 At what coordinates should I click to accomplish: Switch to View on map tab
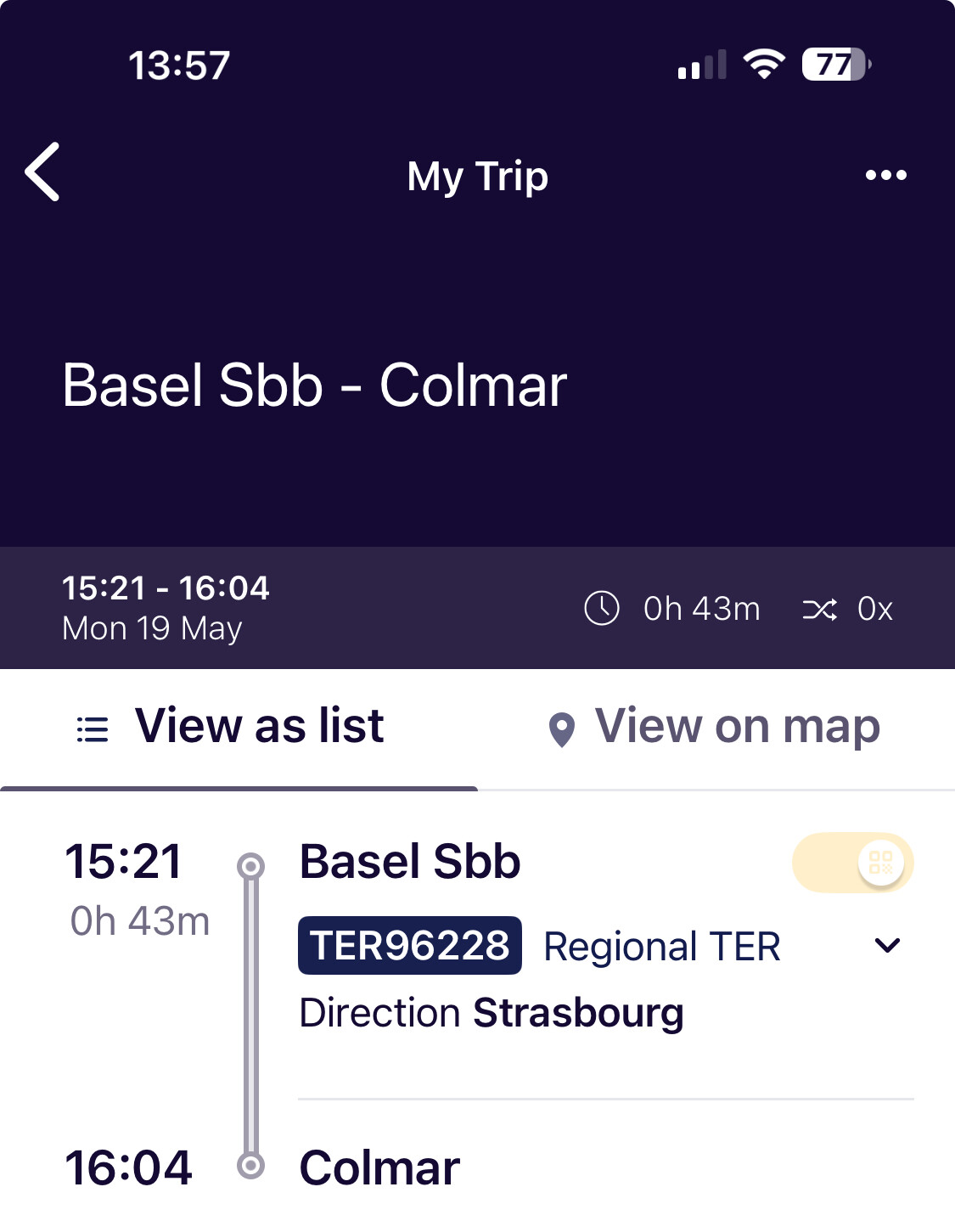tap(714, 727)
